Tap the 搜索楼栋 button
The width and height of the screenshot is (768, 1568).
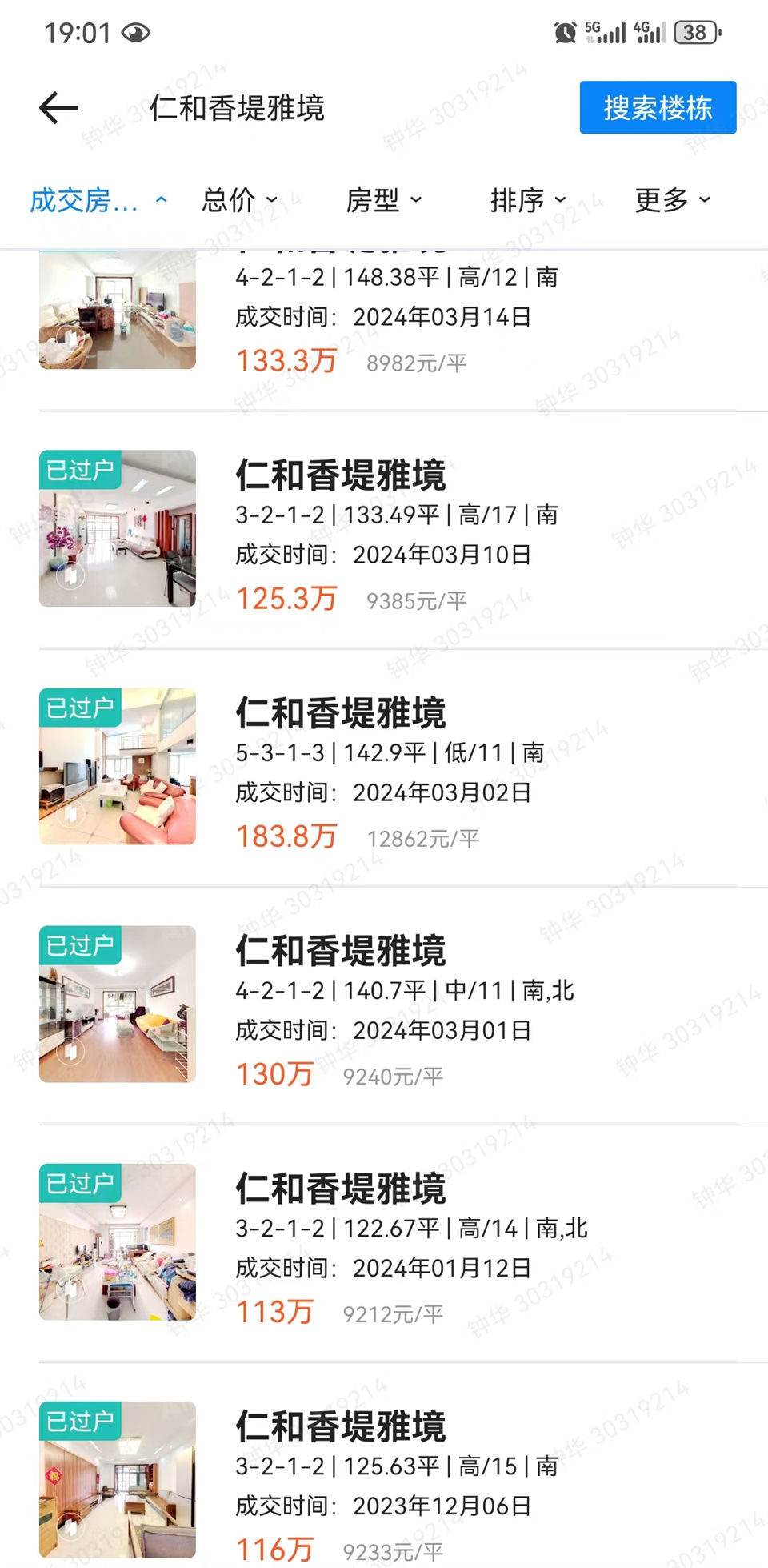click(x=658, y=108)
